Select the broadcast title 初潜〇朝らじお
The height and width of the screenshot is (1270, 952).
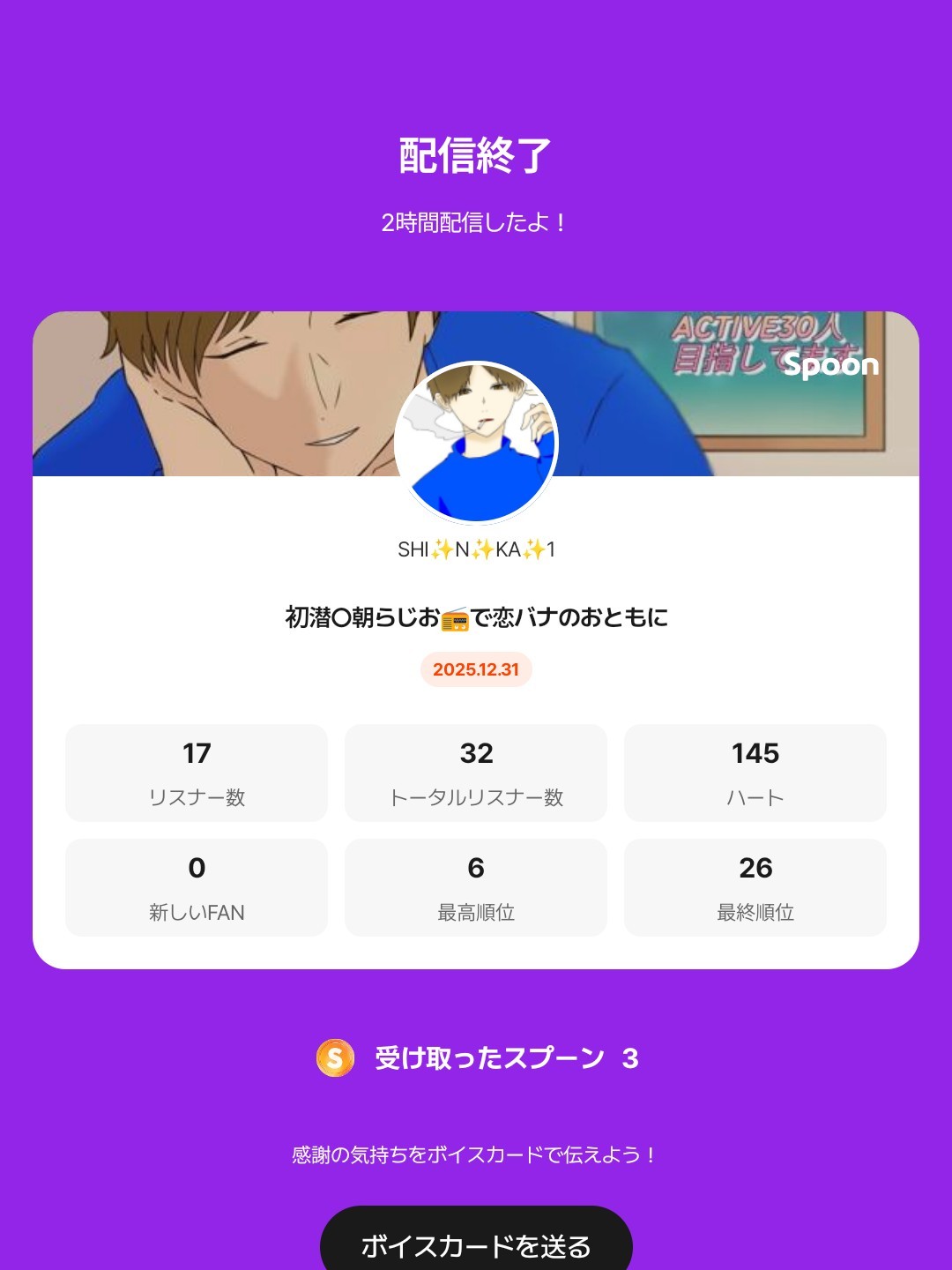point(353,620)
